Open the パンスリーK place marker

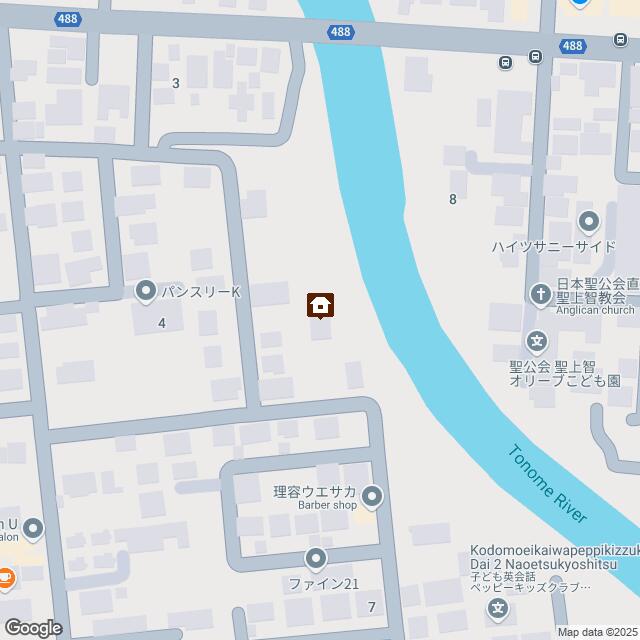(x=146, y=291)
